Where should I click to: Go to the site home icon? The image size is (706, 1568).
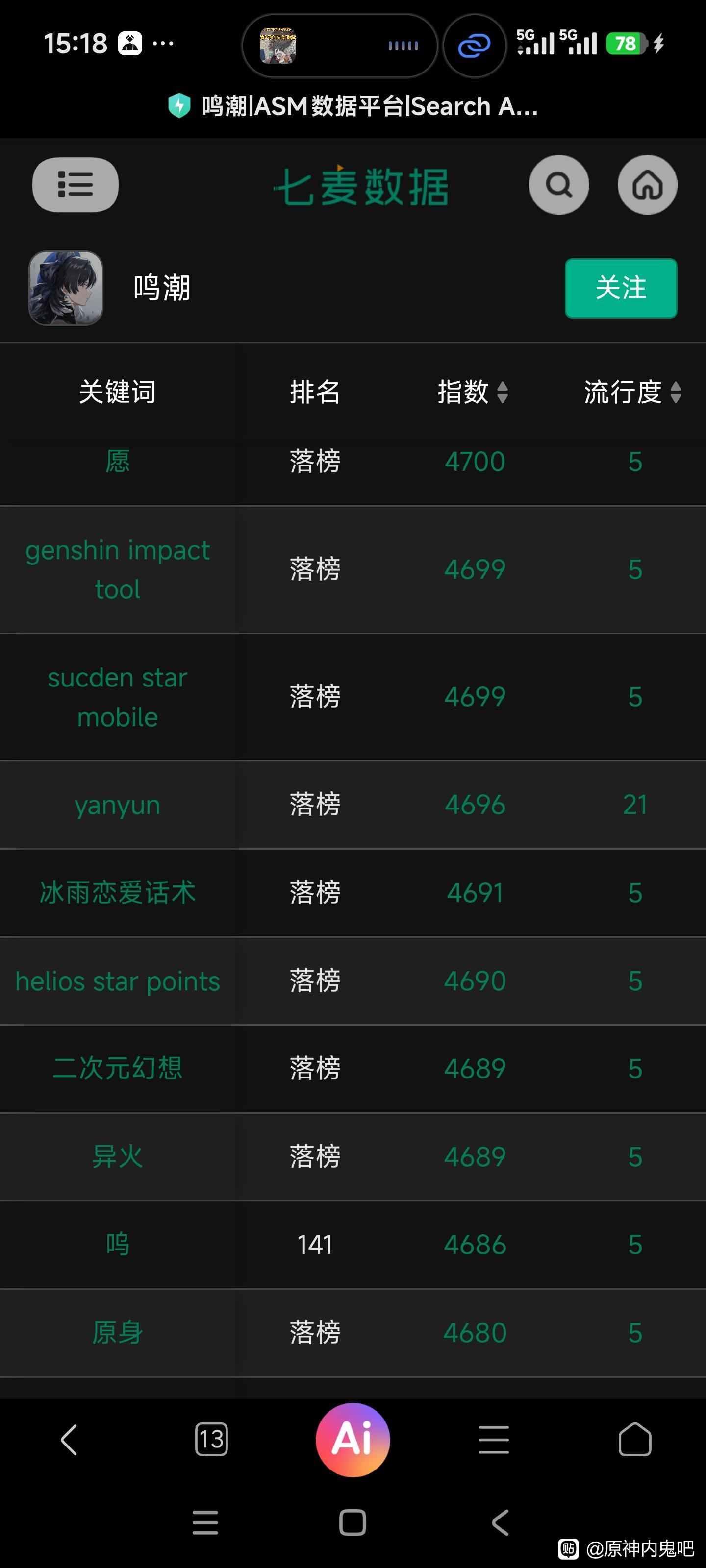[x=648, y=184]
